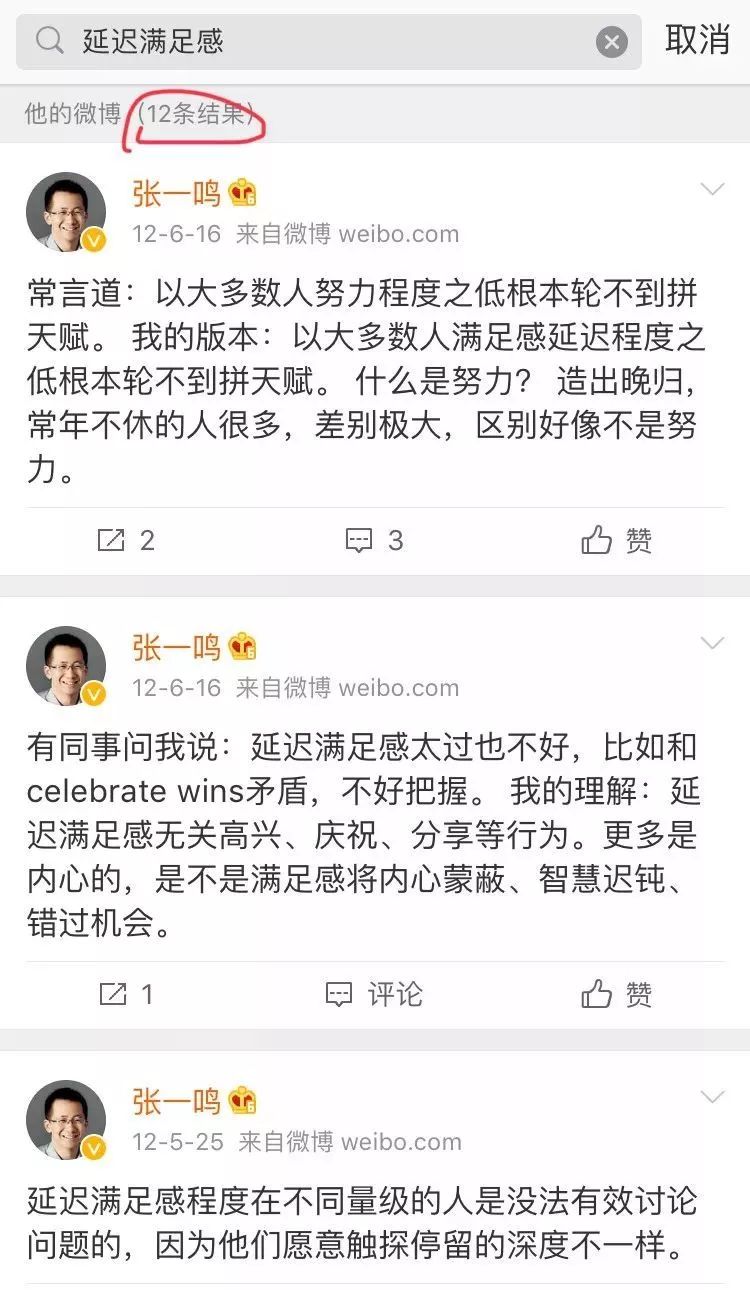Comment on the 有同事问我说 post via 评论
The image size is (750, 1290).
[374, 994]
